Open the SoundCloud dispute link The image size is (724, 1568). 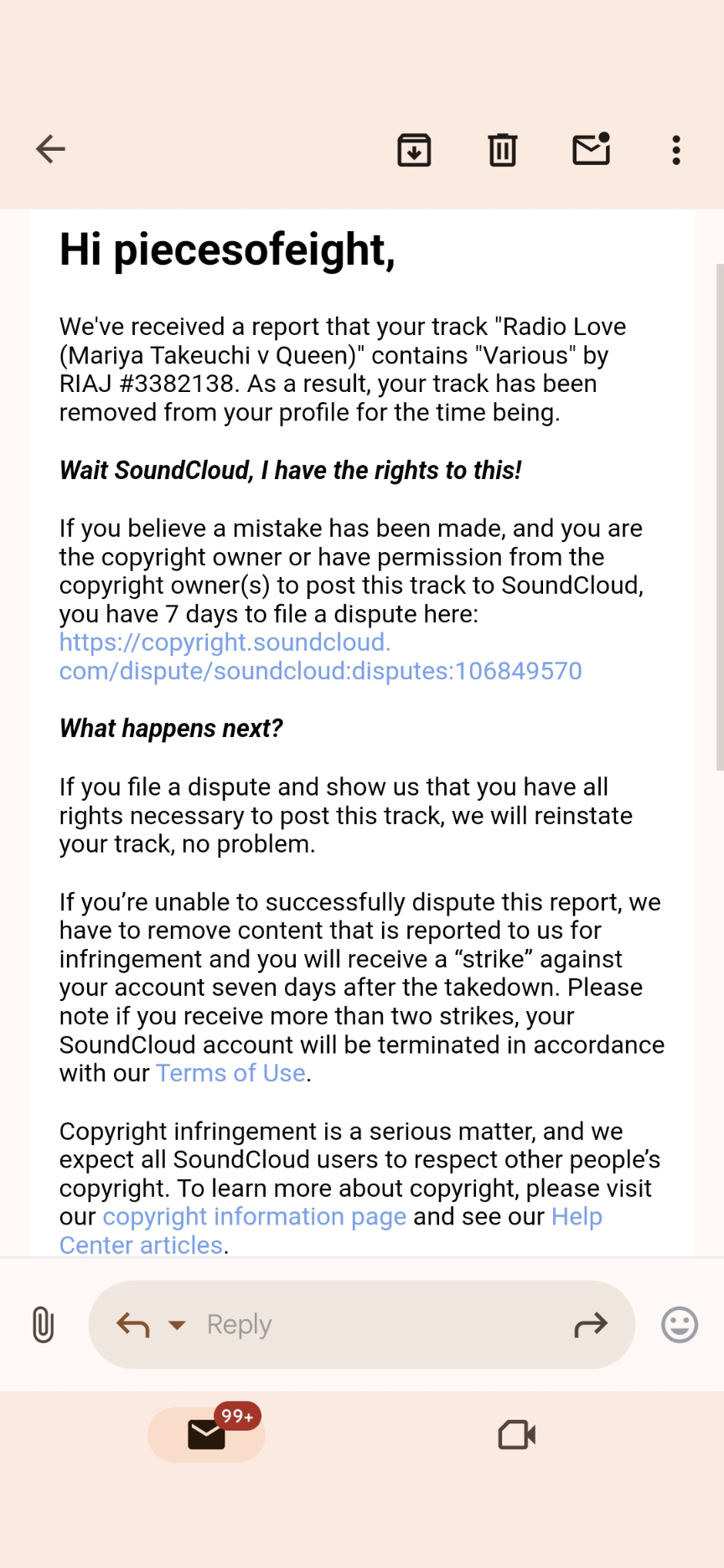(320, 657)
